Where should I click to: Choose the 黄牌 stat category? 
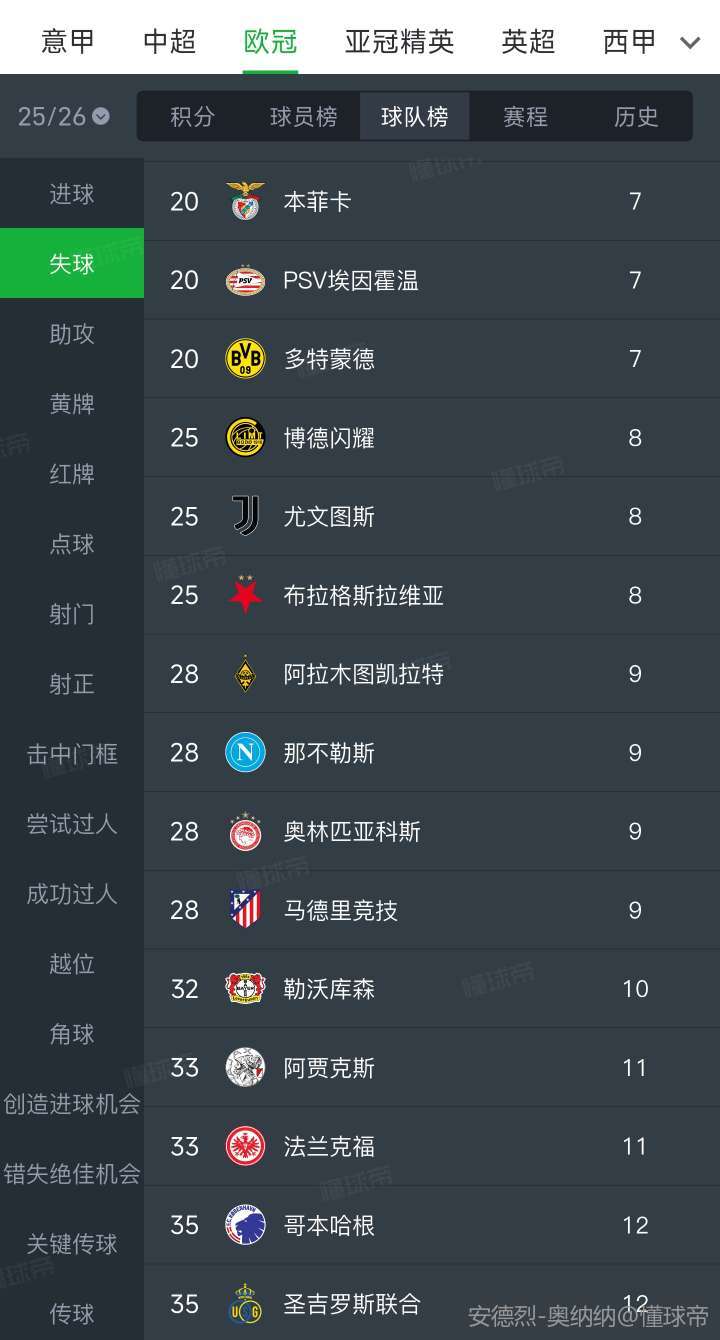click(72, 404)
